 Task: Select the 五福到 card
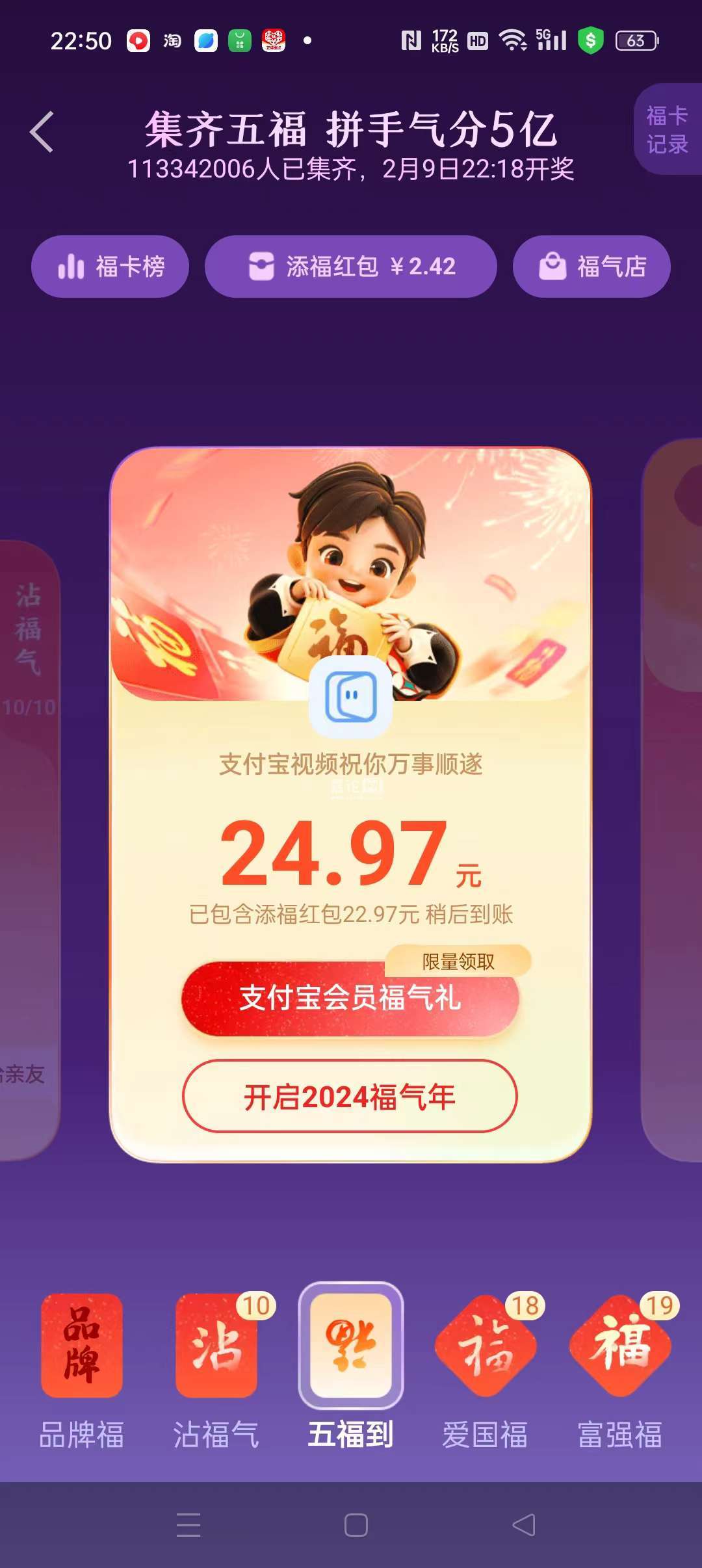point(351,1344)
